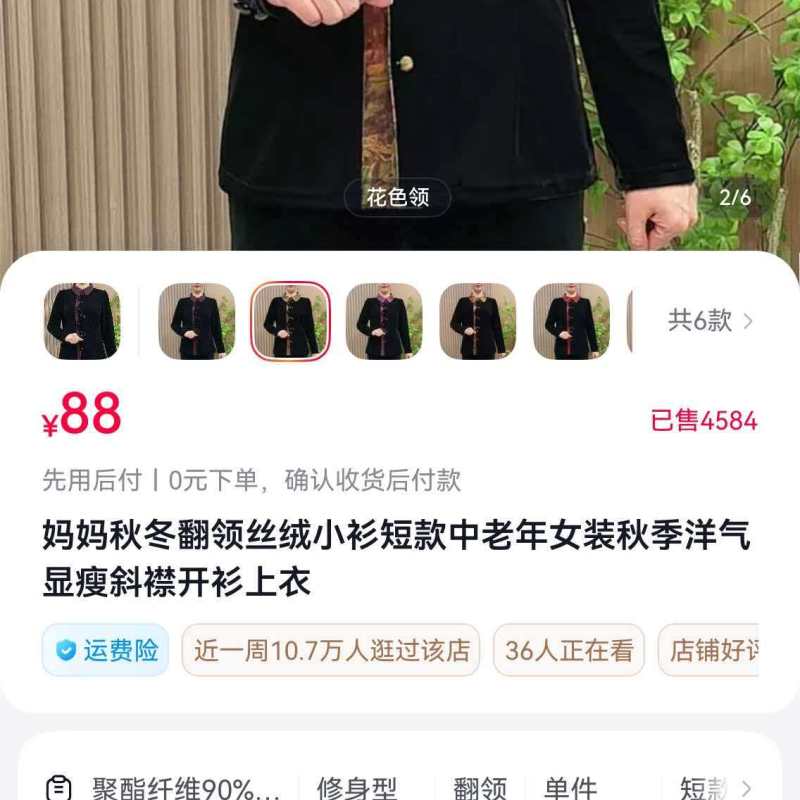The width and height of the screenshot is (800, 800).
Task: Open all 6 styles (共6款)
Action: [x=710, y=321]
